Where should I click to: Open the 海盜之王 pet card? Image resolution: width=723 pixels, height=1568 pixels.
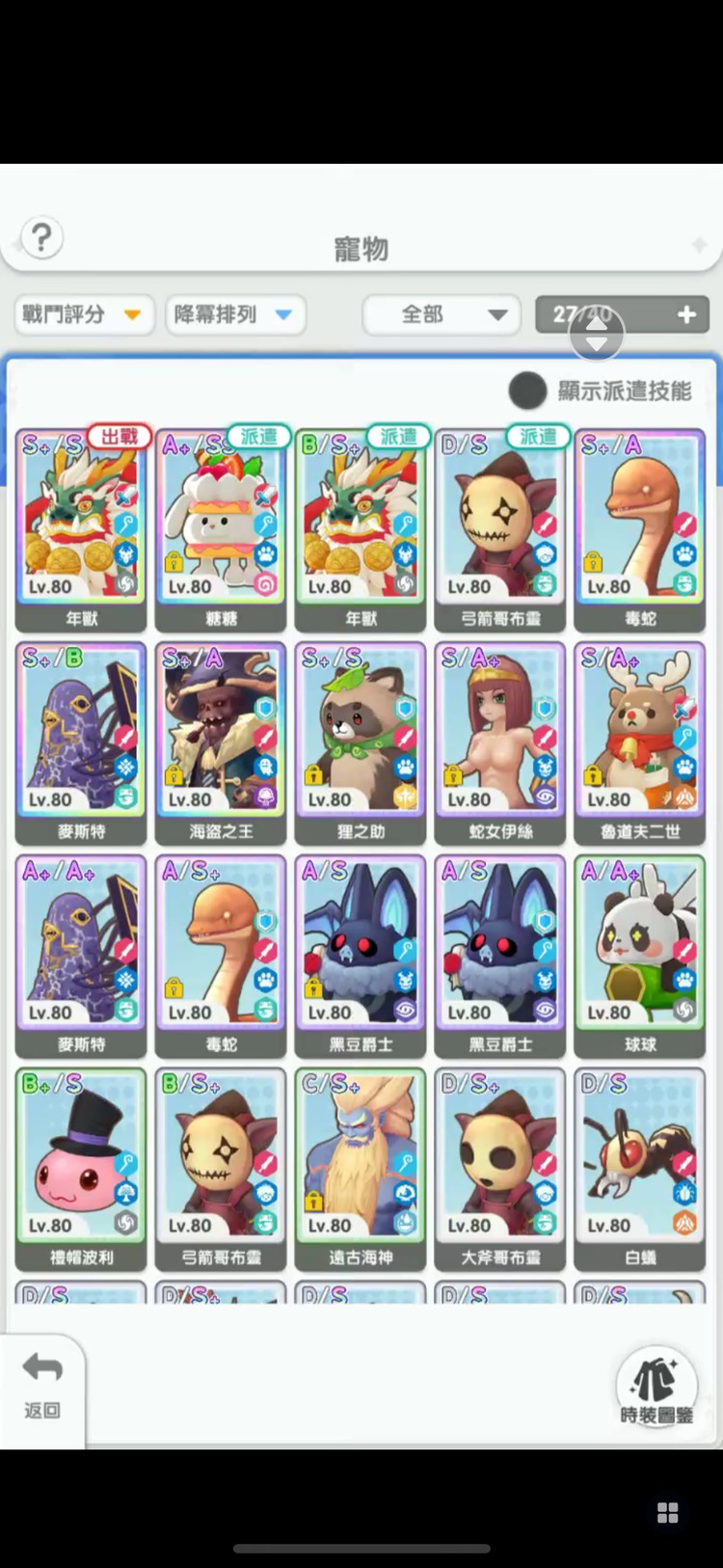tap(221, 742)
